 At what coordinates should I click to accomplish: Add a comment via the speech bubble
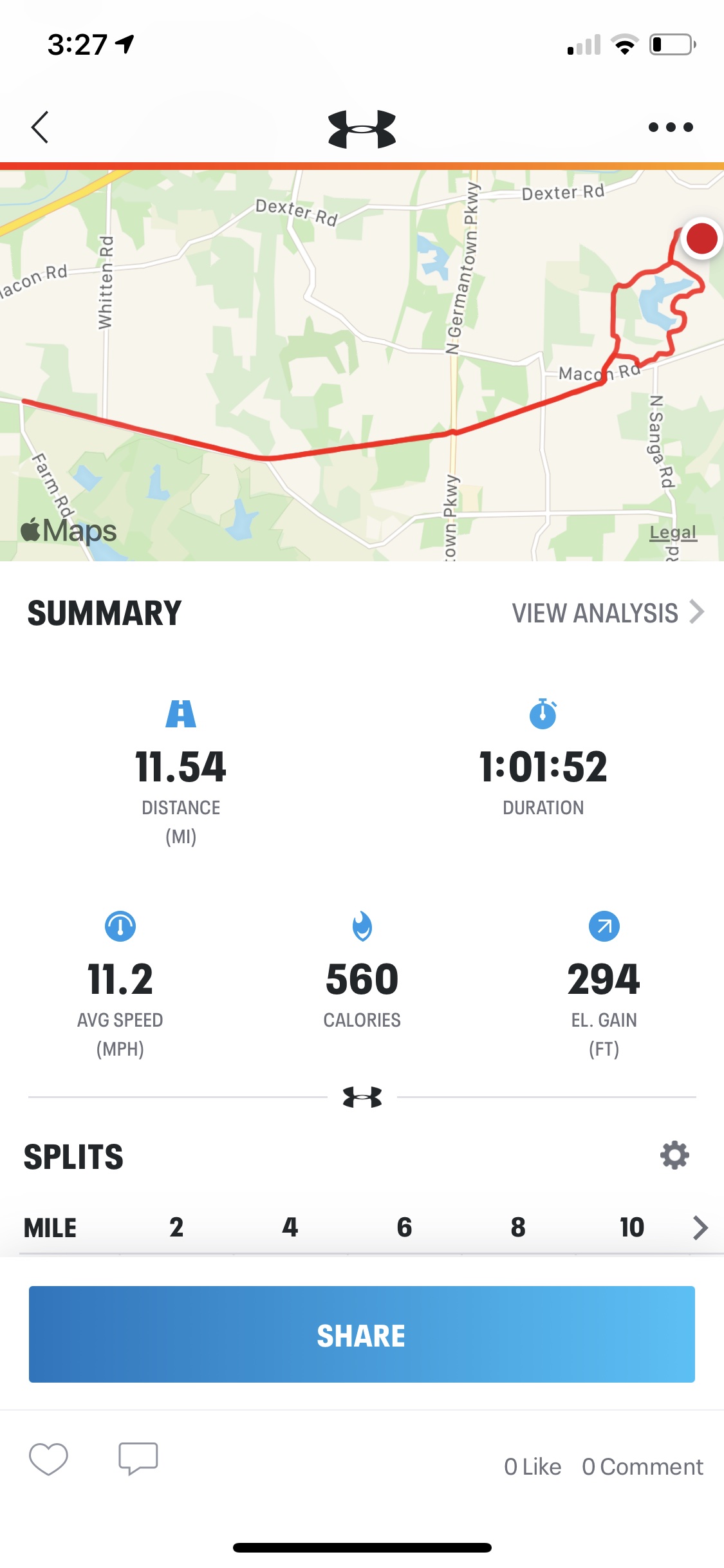tap(138, 1459)
